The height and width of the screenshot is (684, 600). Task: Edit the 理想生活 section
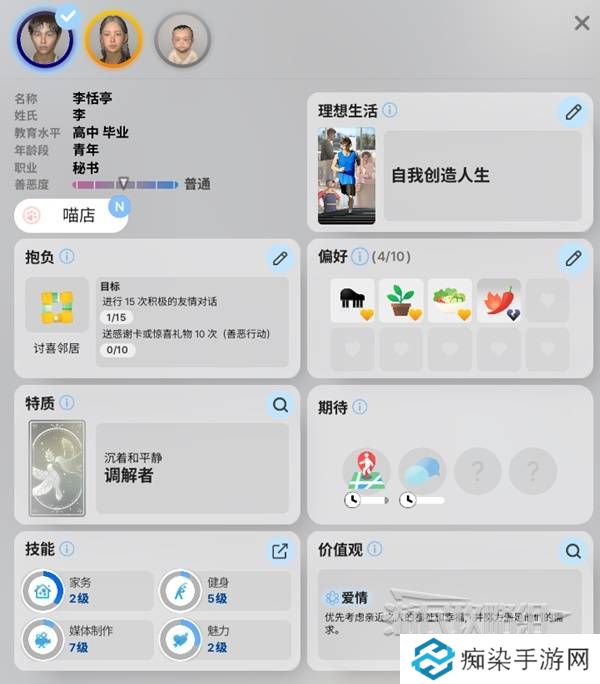pyautogui.click(x=572, y=112)
